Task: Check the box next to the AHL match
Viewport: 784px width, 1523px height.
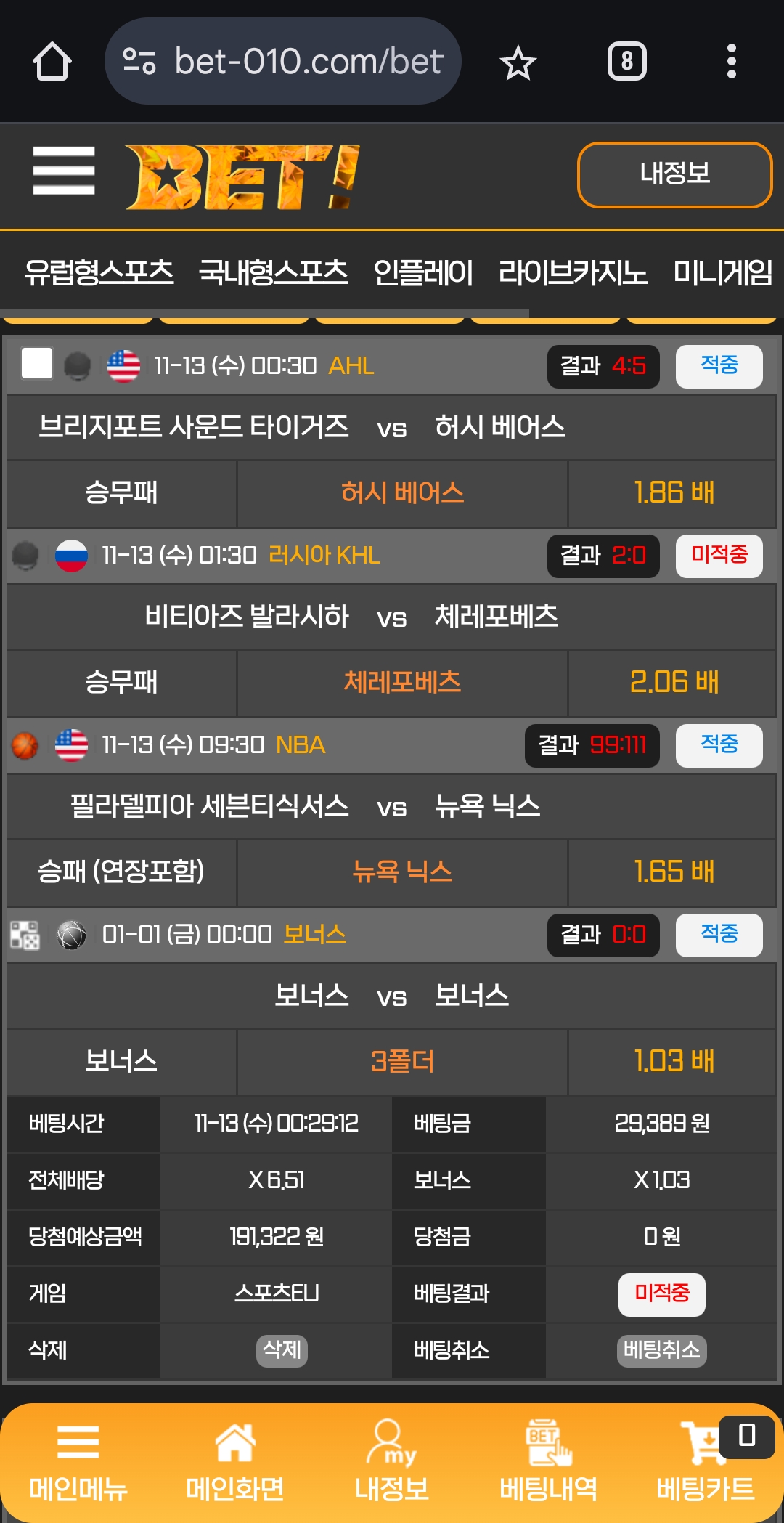Action: point(37,364)
